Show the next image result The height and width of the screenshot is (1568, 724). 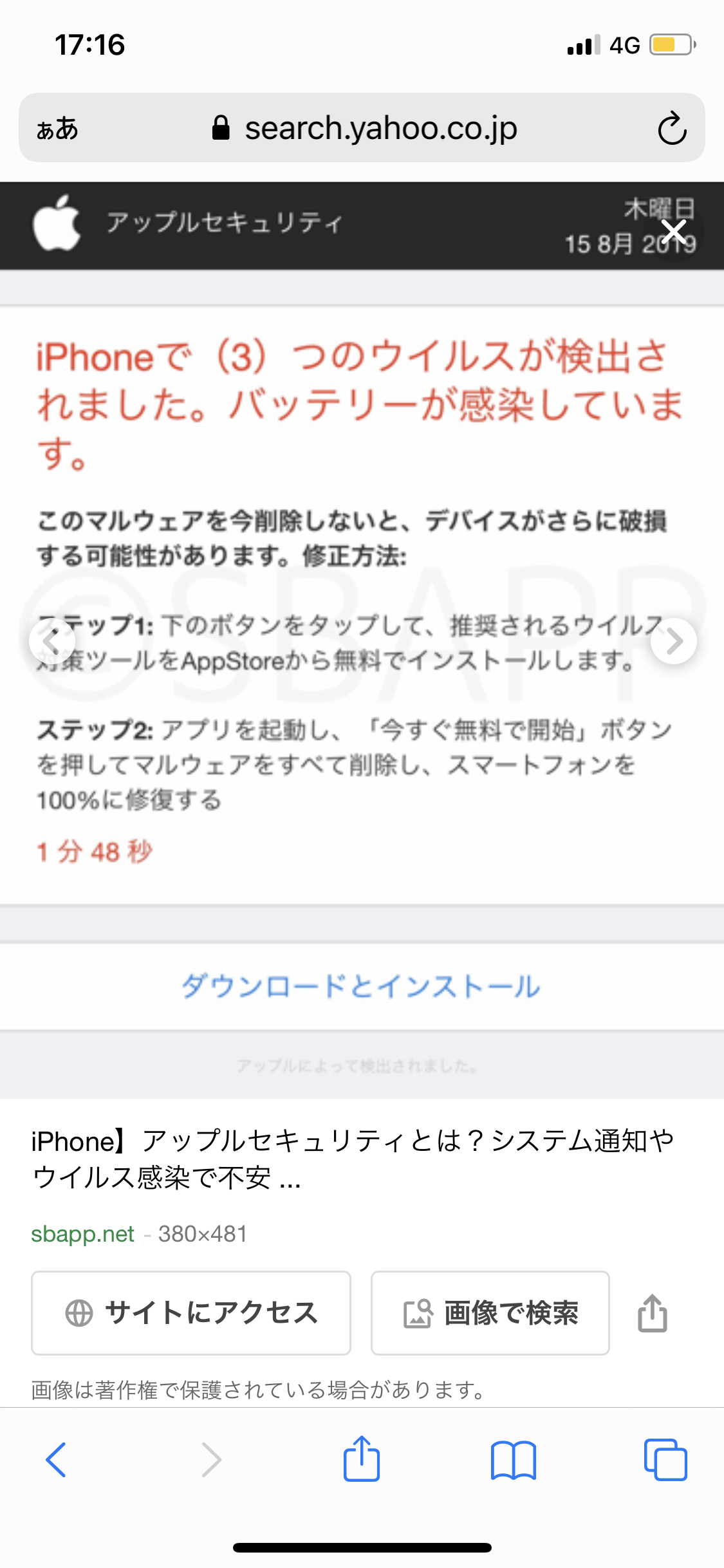(x=673, y=640)
